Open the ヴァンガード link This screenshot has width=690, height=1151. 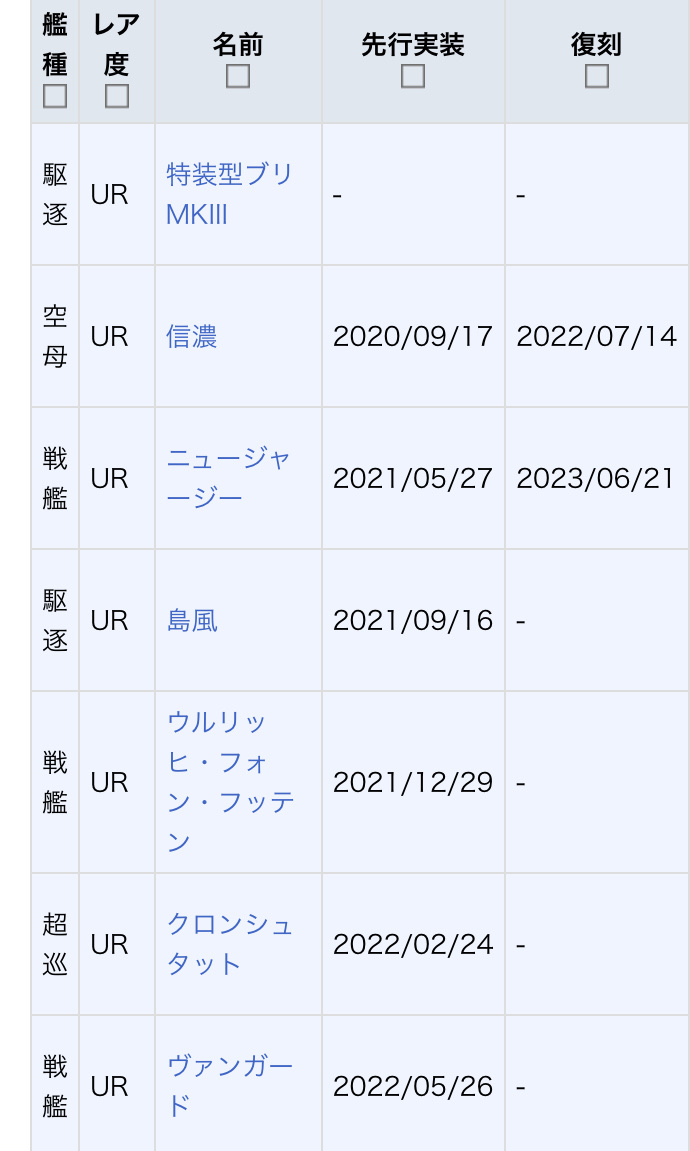click(229, 1085)
